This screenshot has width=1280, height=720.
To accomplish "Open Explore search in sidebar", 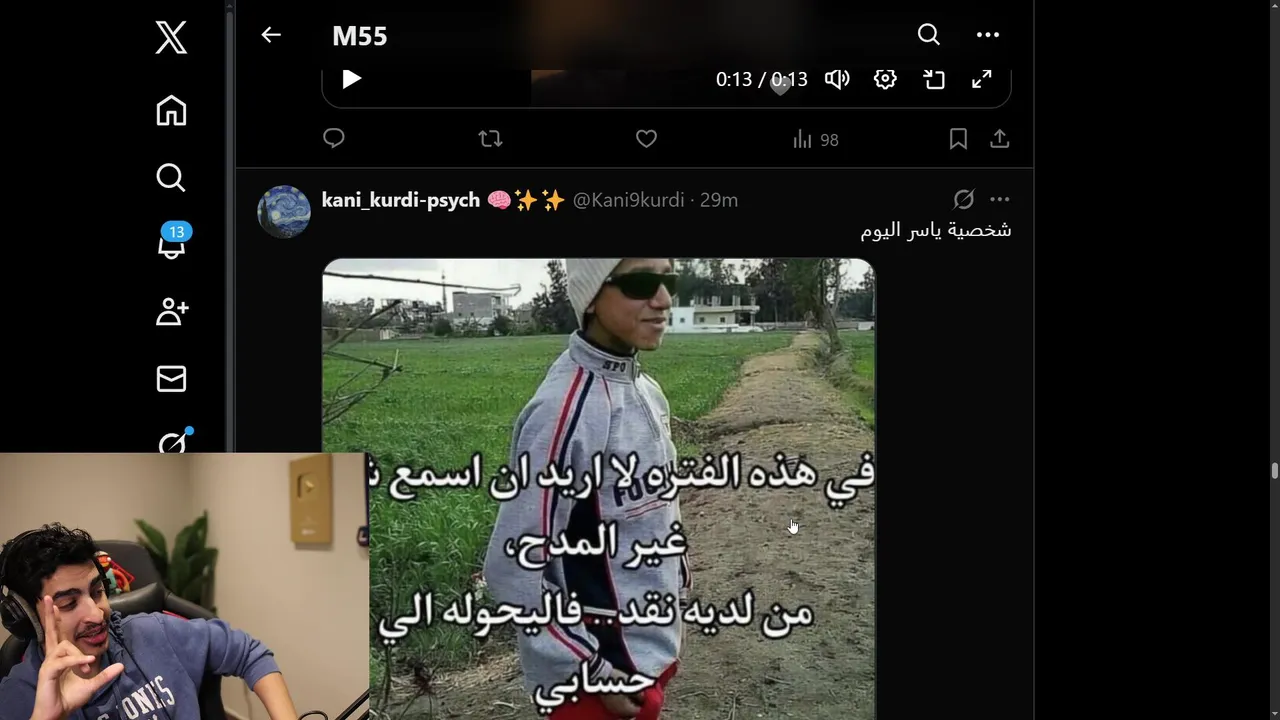I will (171, 177).
